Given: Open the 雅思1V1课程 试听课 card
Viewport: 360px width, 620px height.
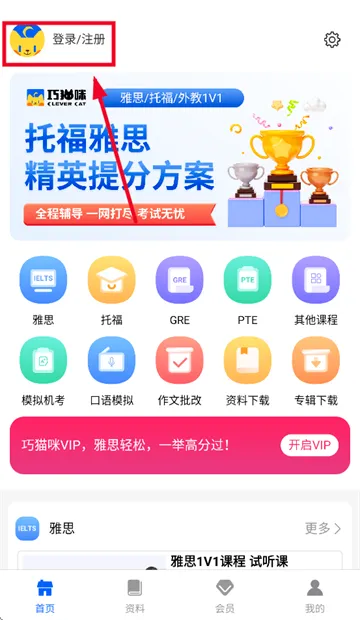Looking at the screenshot, I should pyautogui.click(x=180, y=560).
